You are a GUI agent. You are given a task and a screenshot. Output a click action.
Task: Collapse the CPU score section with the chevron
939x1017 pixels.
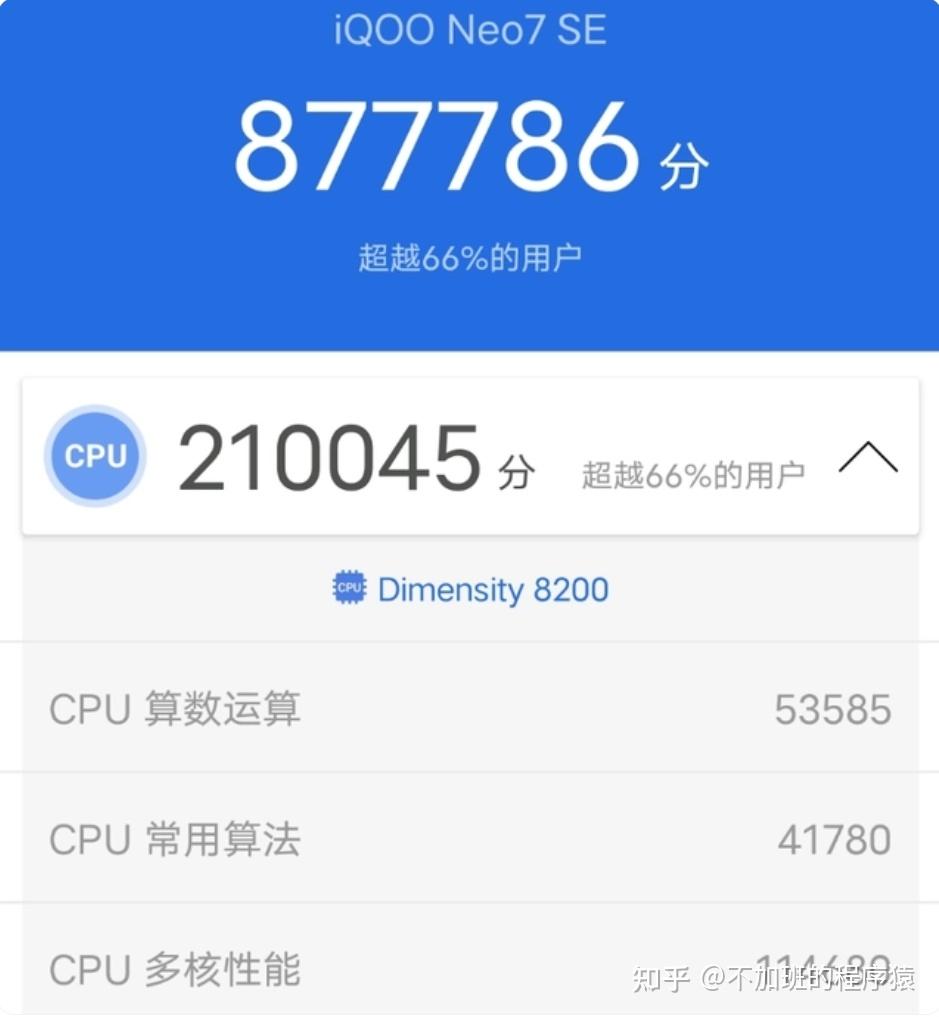point(869,457)
